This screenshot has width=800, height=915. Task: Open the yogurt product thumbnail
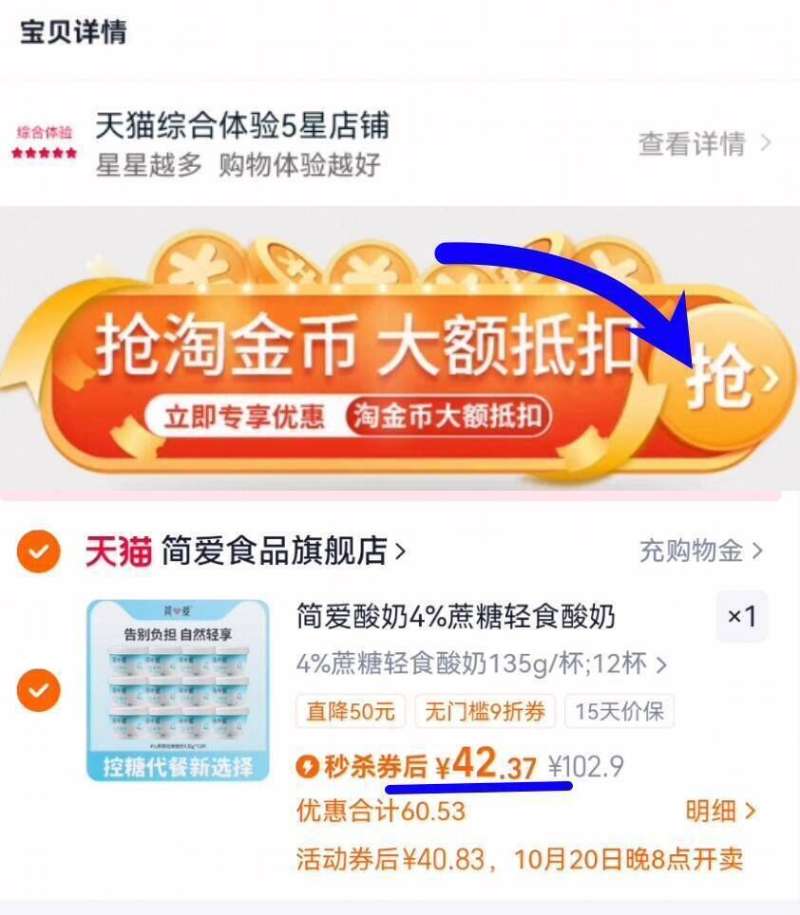click(x=178, y=690)
